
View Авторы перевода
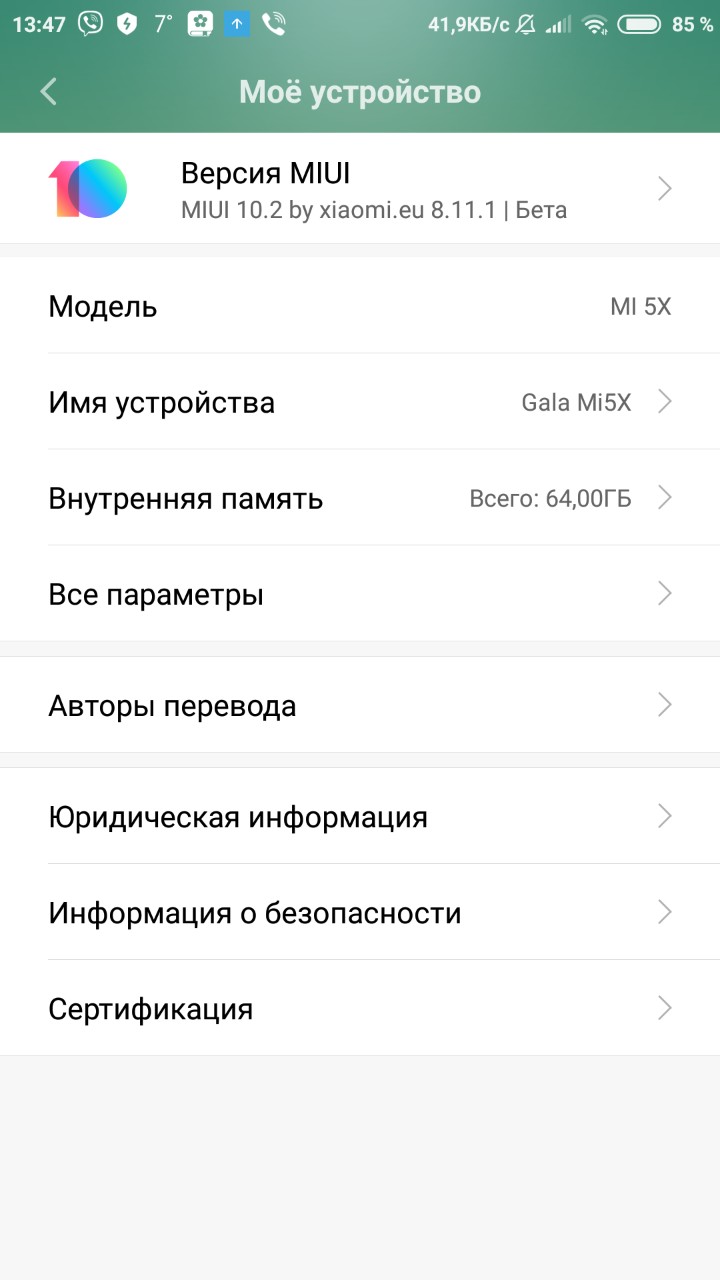[x=360, y=705]
